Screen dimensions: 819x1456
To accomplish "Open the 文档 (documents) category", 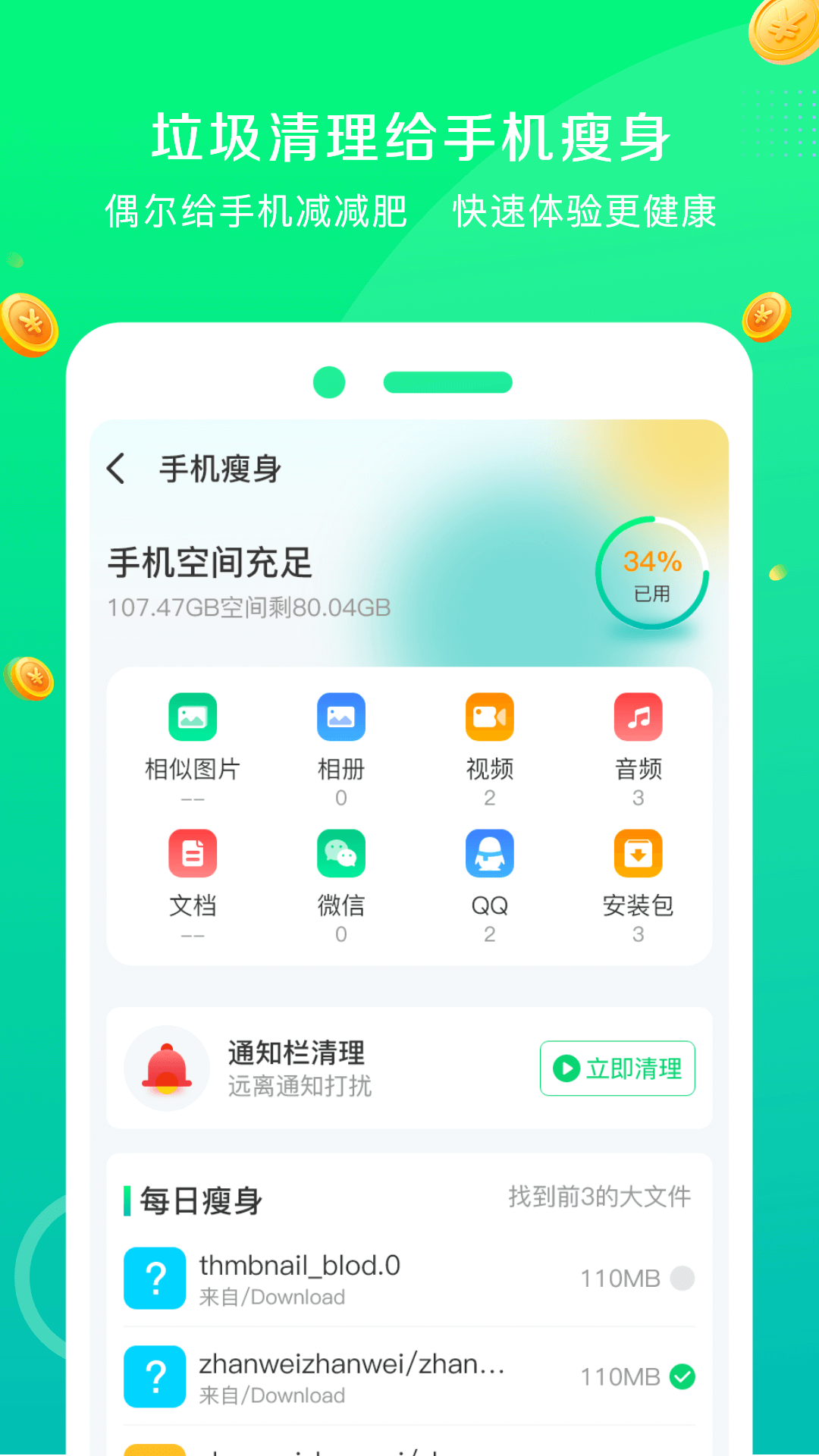I will (192, 876).
